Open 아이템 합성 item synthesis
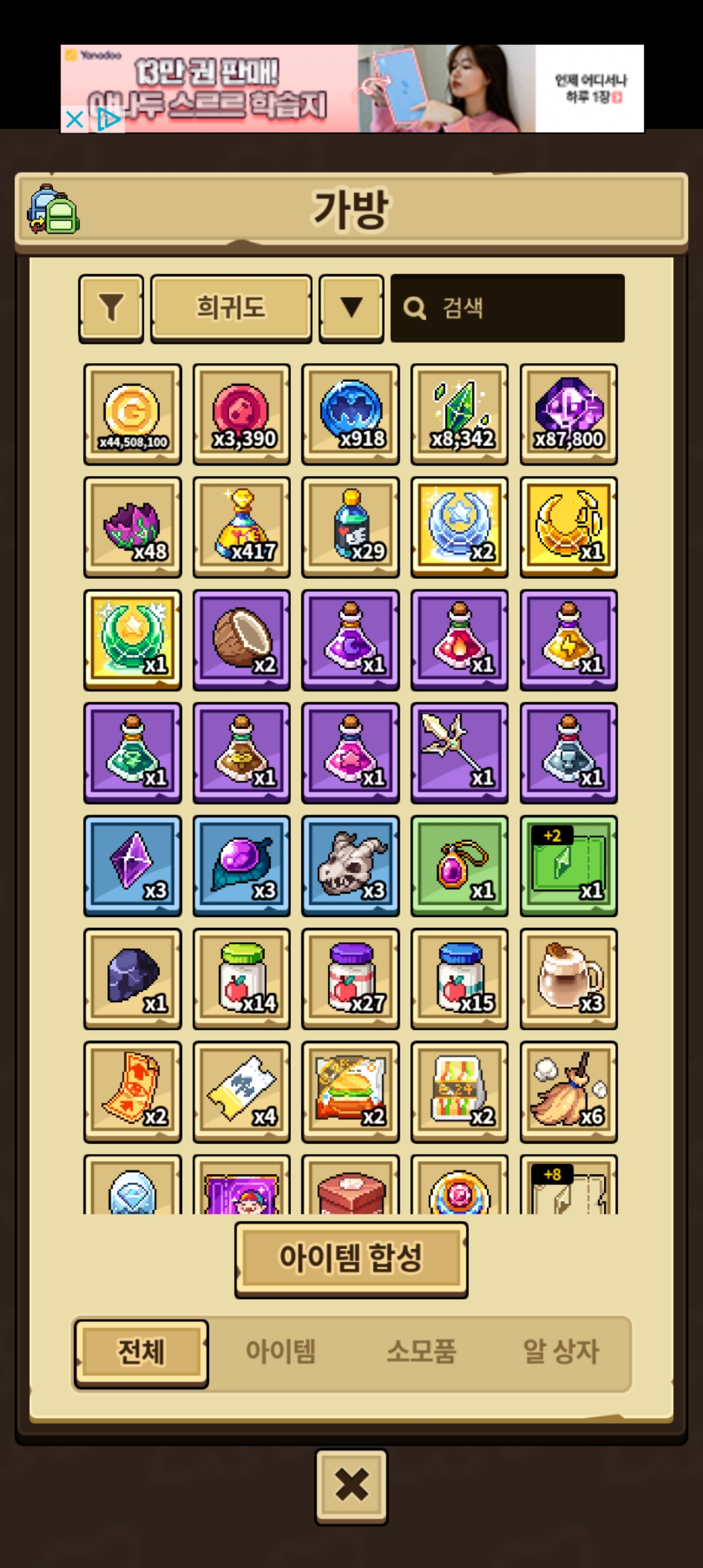Viewport: 703px width, 1568px height. coord(351,1258)
